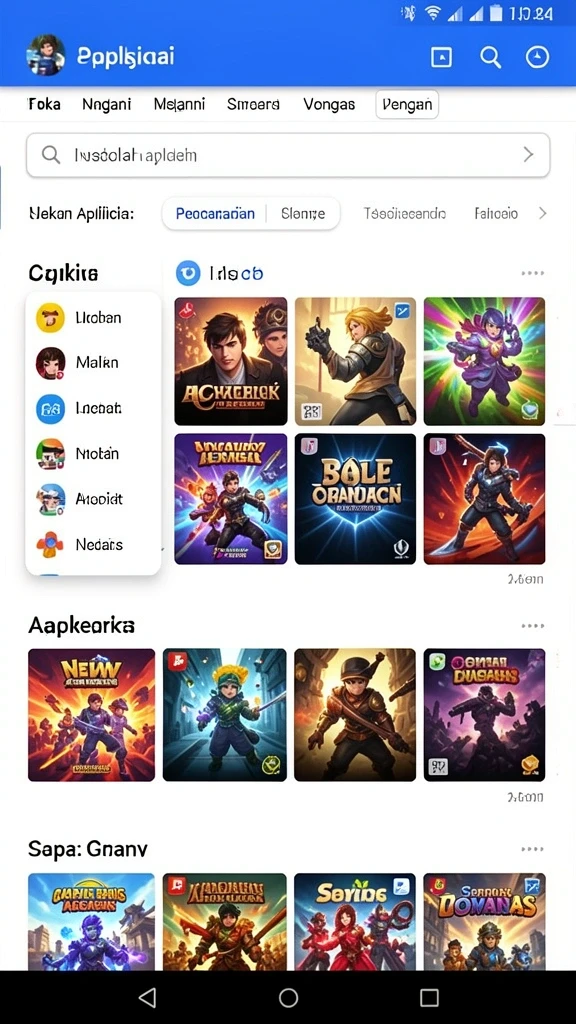Screen dimensions: 576x1024
Task: Select the Pengan tab
Action: pos(407,104)
